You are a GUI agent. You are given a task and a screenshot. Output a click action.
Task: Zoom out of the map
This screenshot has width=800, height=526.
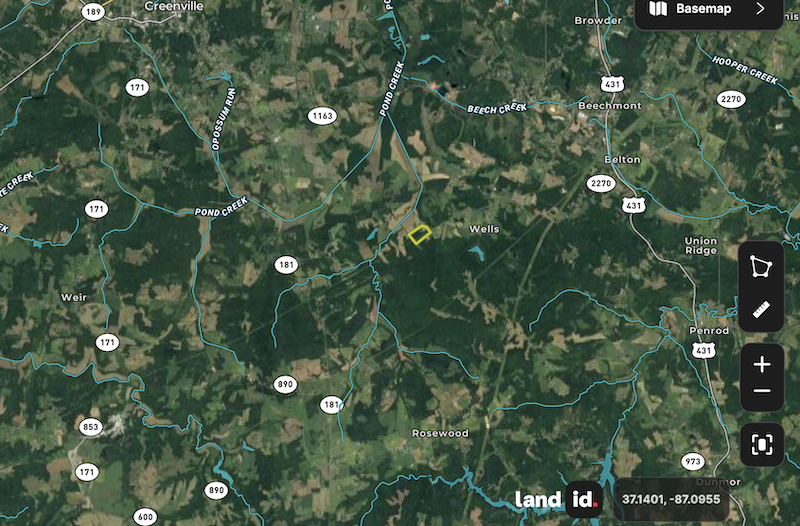coord(762,391)
